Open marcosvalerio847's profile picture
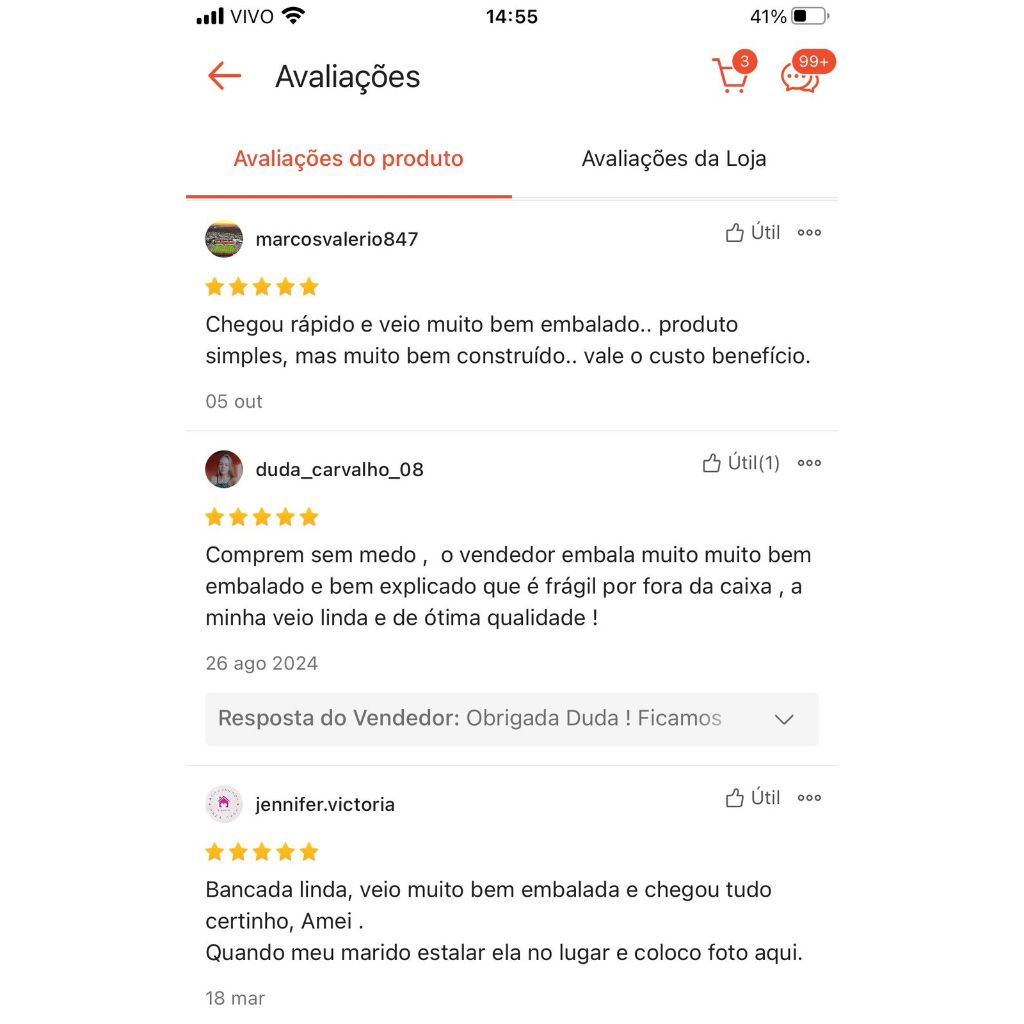Image resolution: width=1024 pixels, height=1024 pixels. [x=224, y=239]
